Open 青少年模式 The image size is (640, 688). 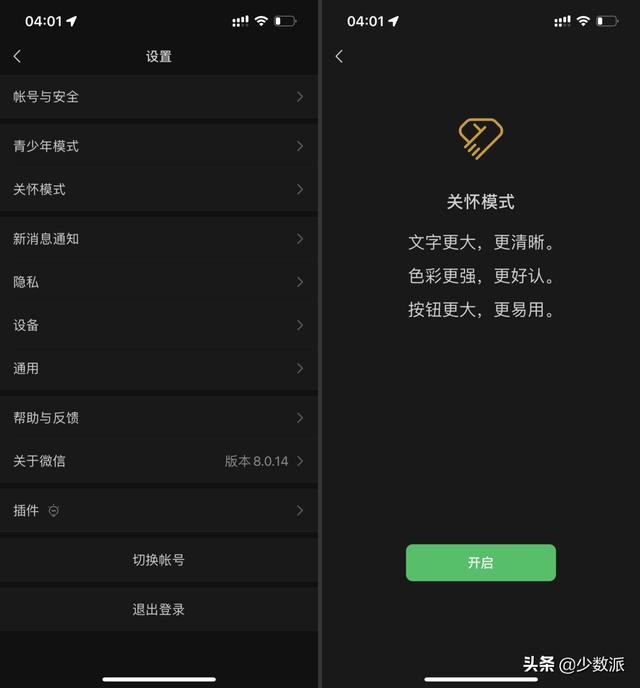coord(159,146)
